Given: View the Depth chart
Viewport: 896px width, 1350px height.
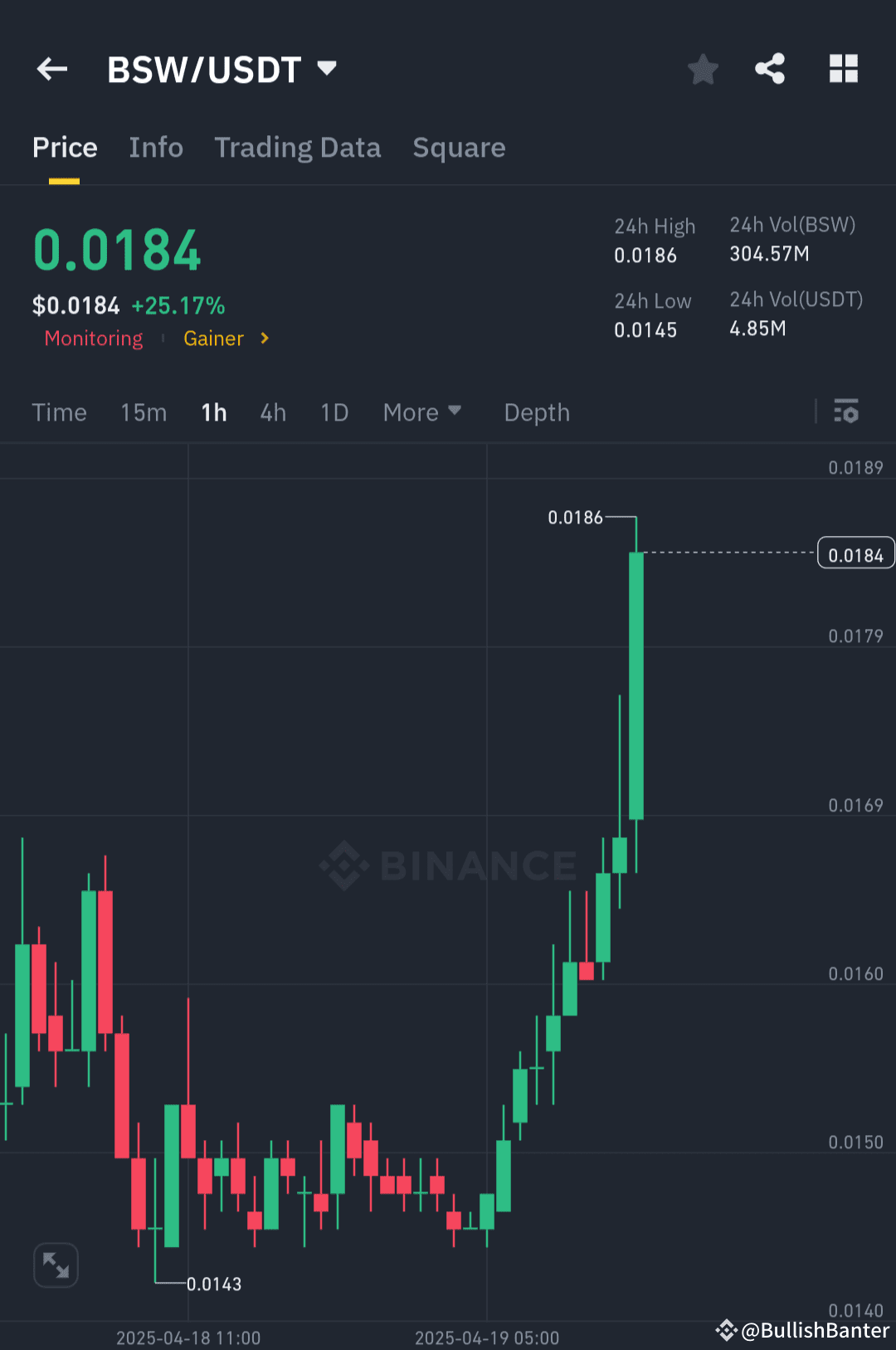Looking at the screenshot, I should coord(536,412).
